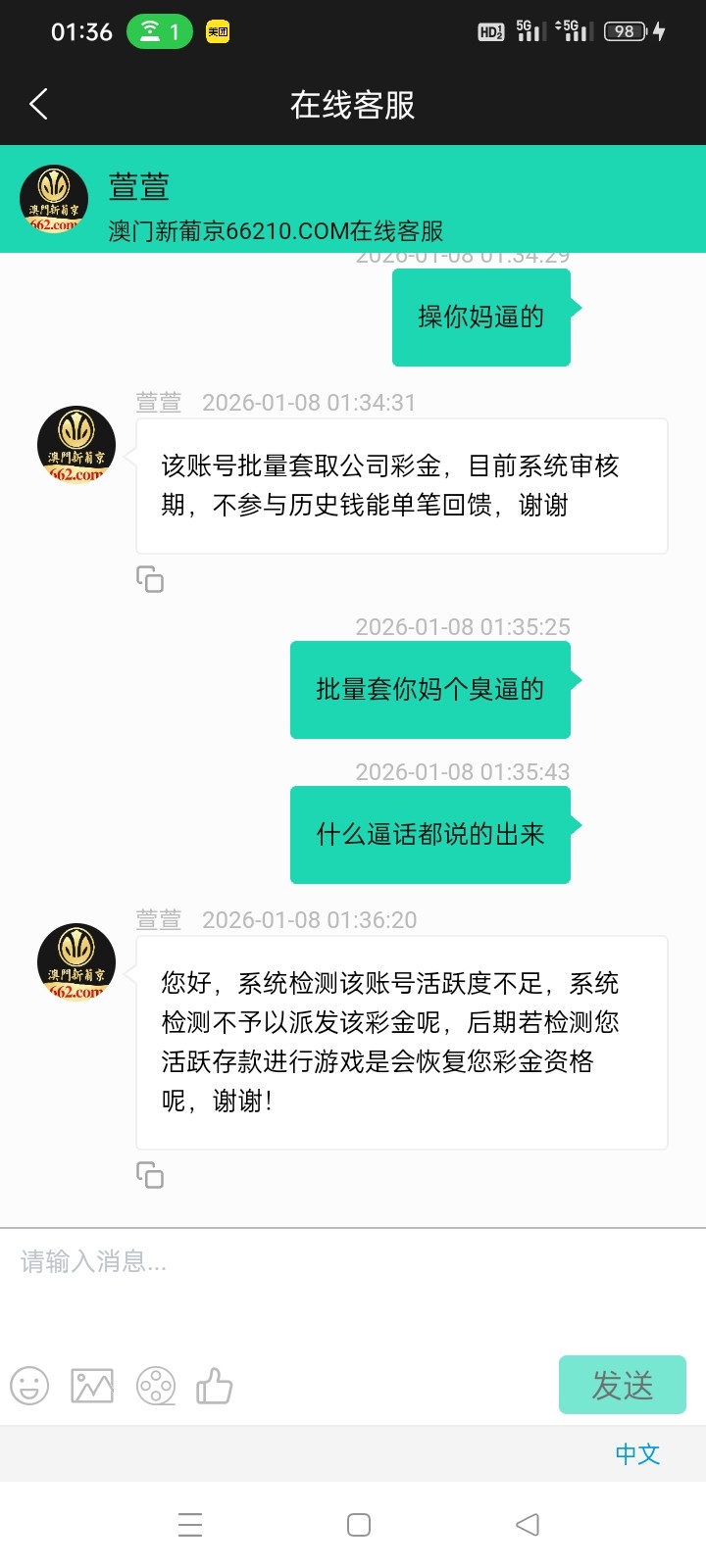Open the emoji picker
This screenshot has height=1568, width=706.
coord(29,1386)
